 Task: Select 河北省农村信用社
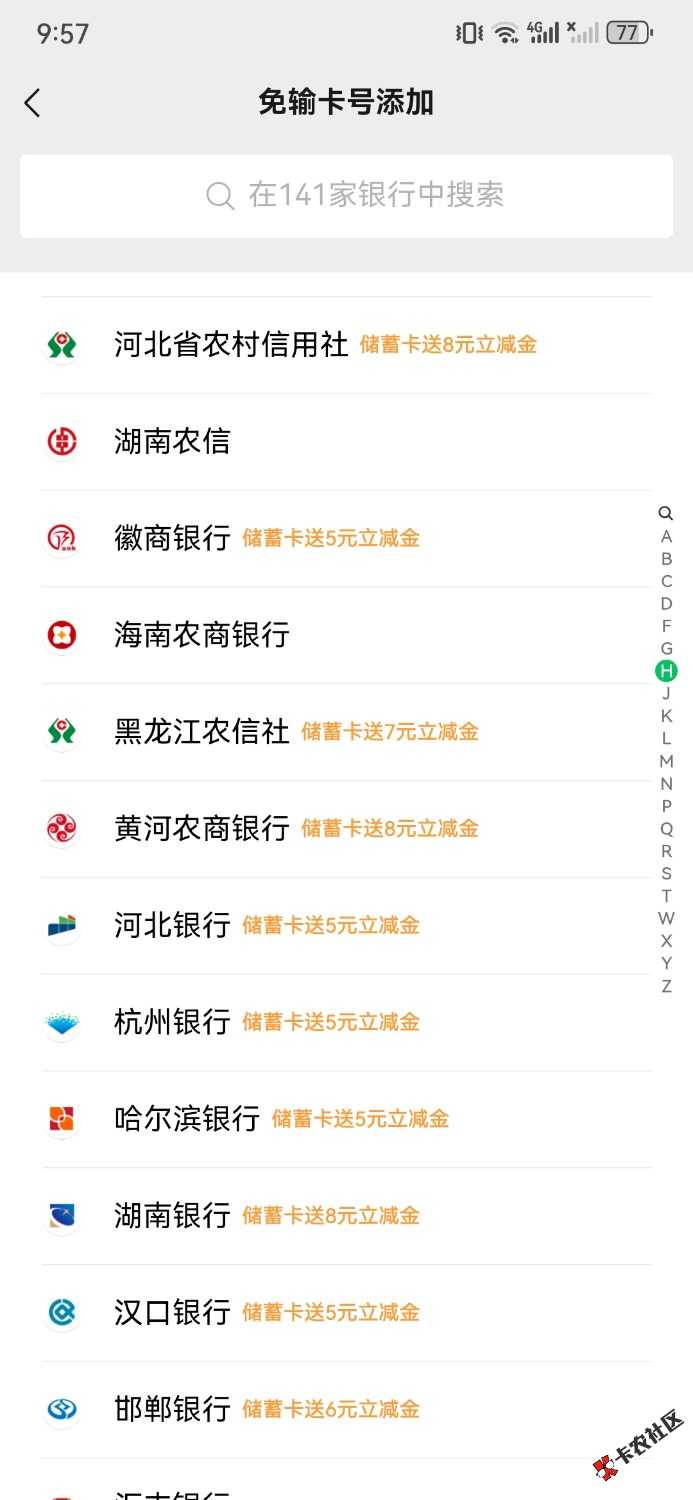[231, 345]
